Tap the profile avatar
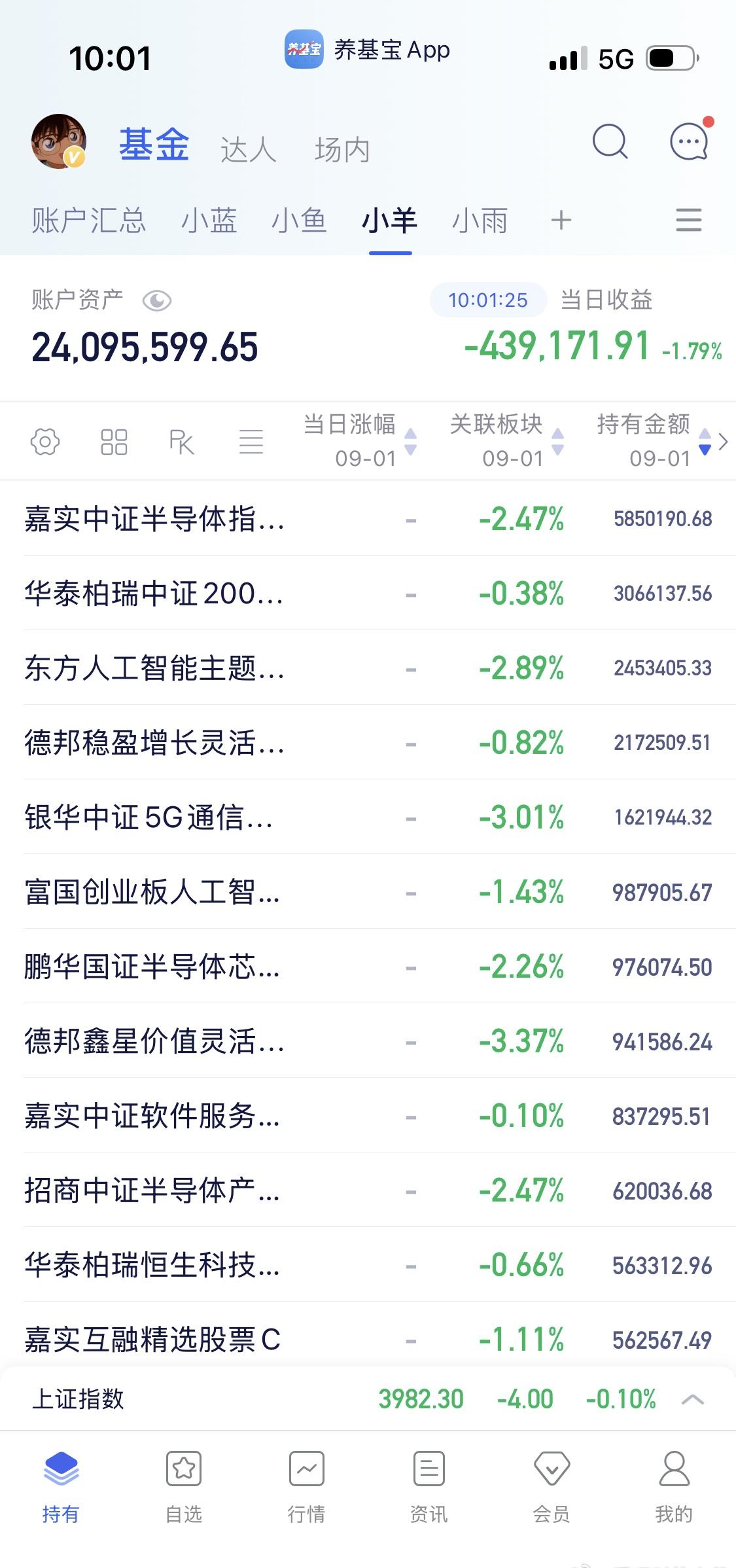This screenshot has height=1568, width=736. tap(59, 141)
